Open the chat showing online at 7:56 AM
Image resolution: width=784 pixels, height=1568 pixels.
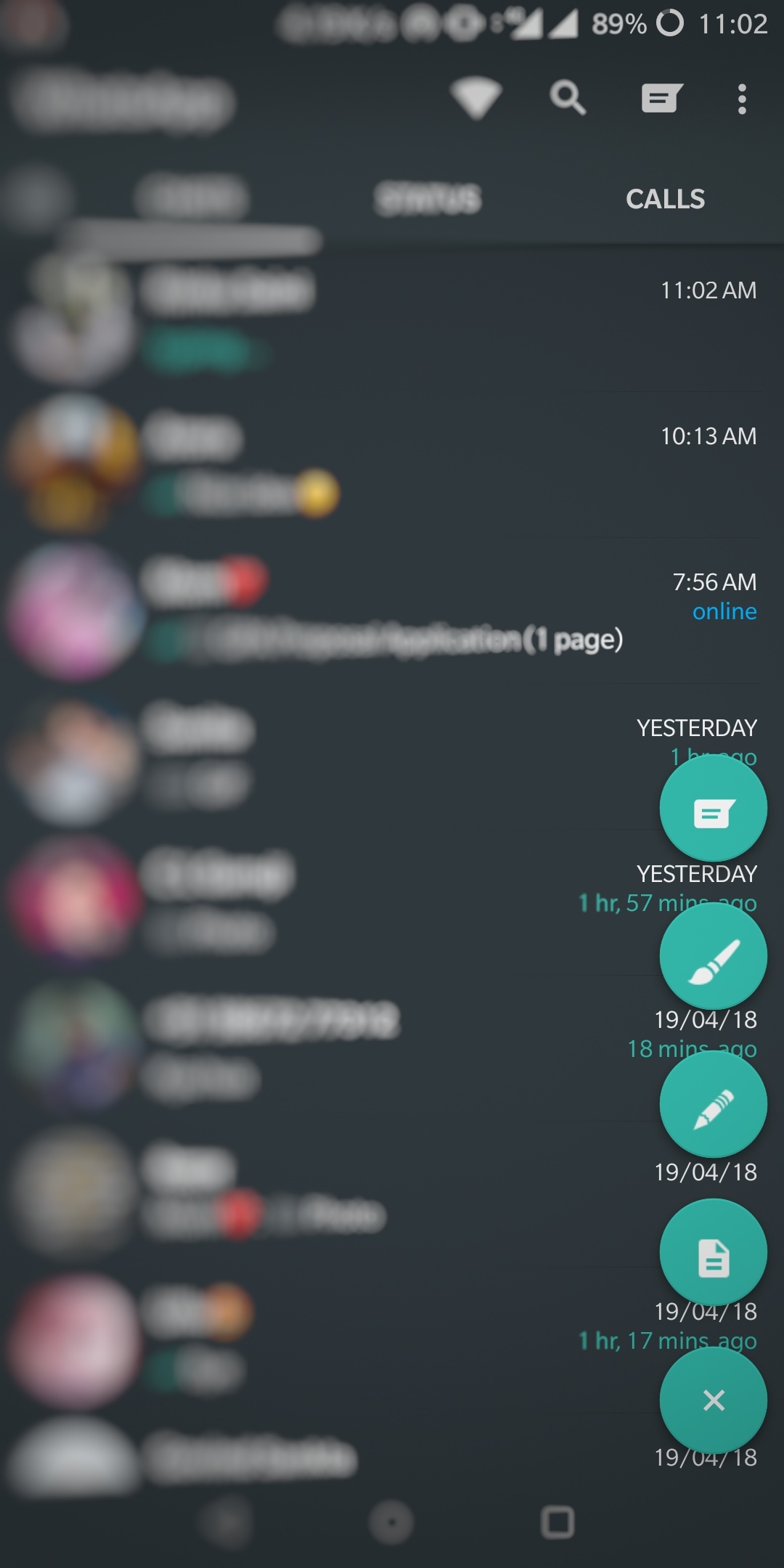392,611
